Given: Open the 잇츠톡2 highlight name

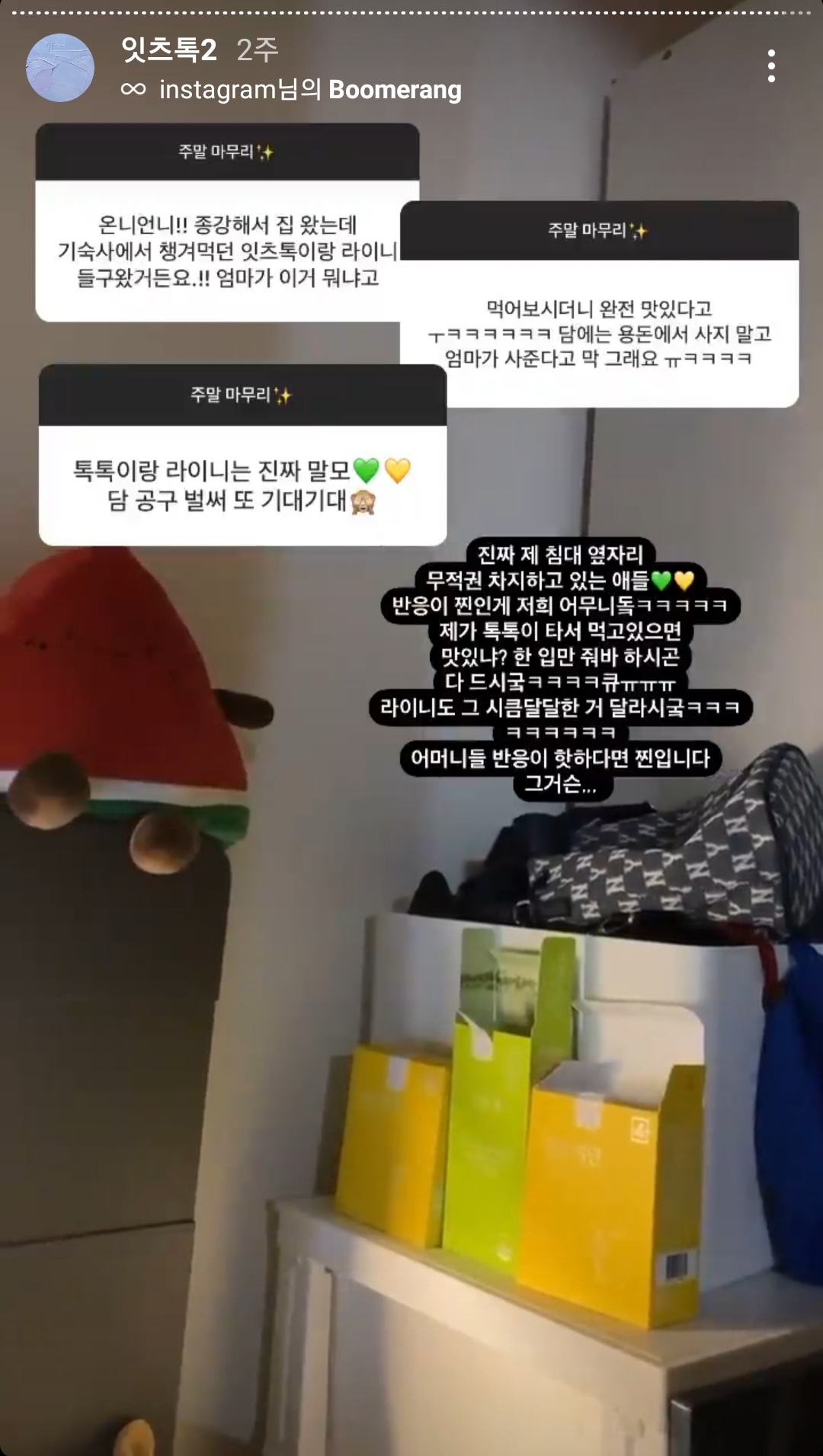Looking at the screenshot, I should tap(169, 50).
